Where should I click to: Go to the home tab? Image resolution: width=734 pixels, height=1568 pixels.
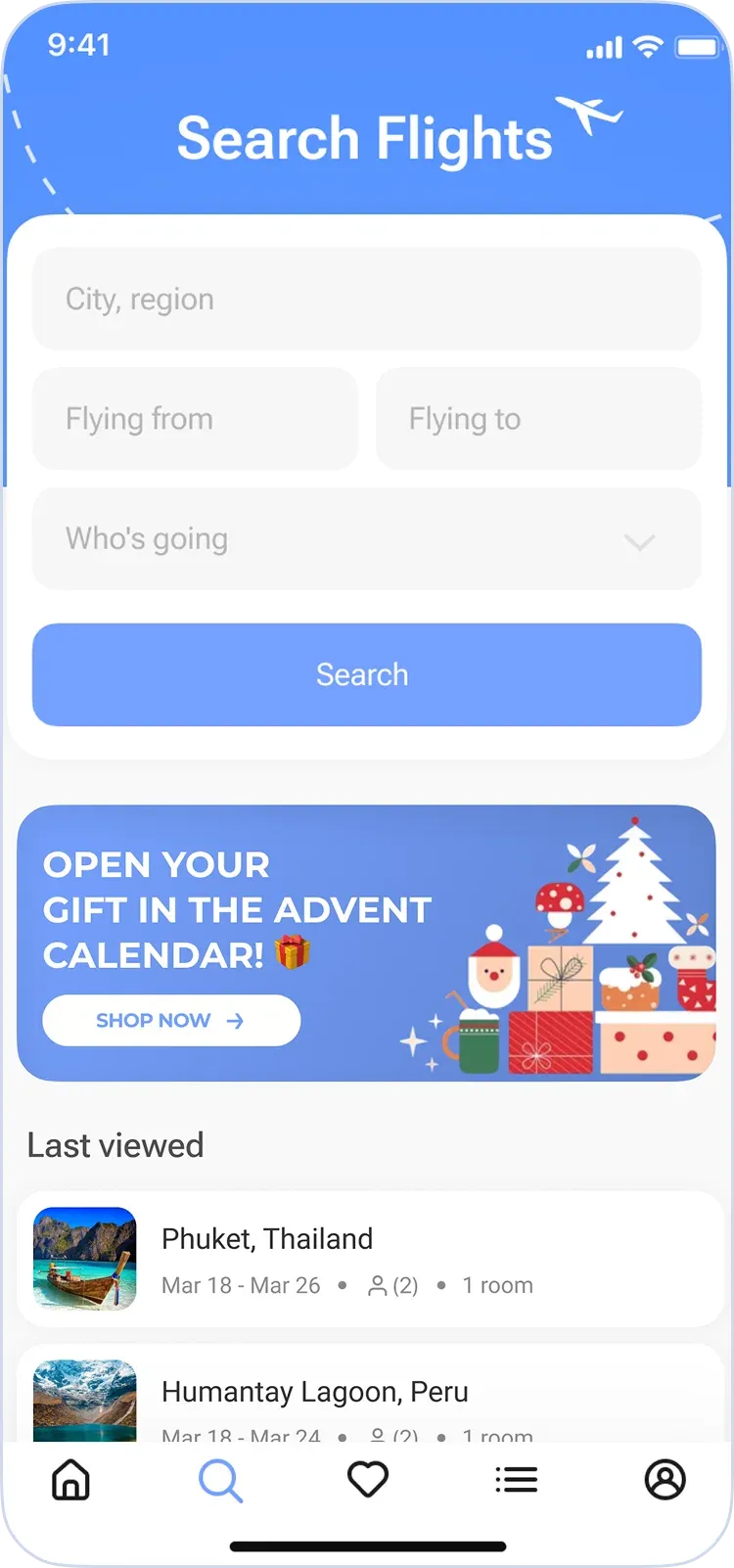tap(70, 1480)
